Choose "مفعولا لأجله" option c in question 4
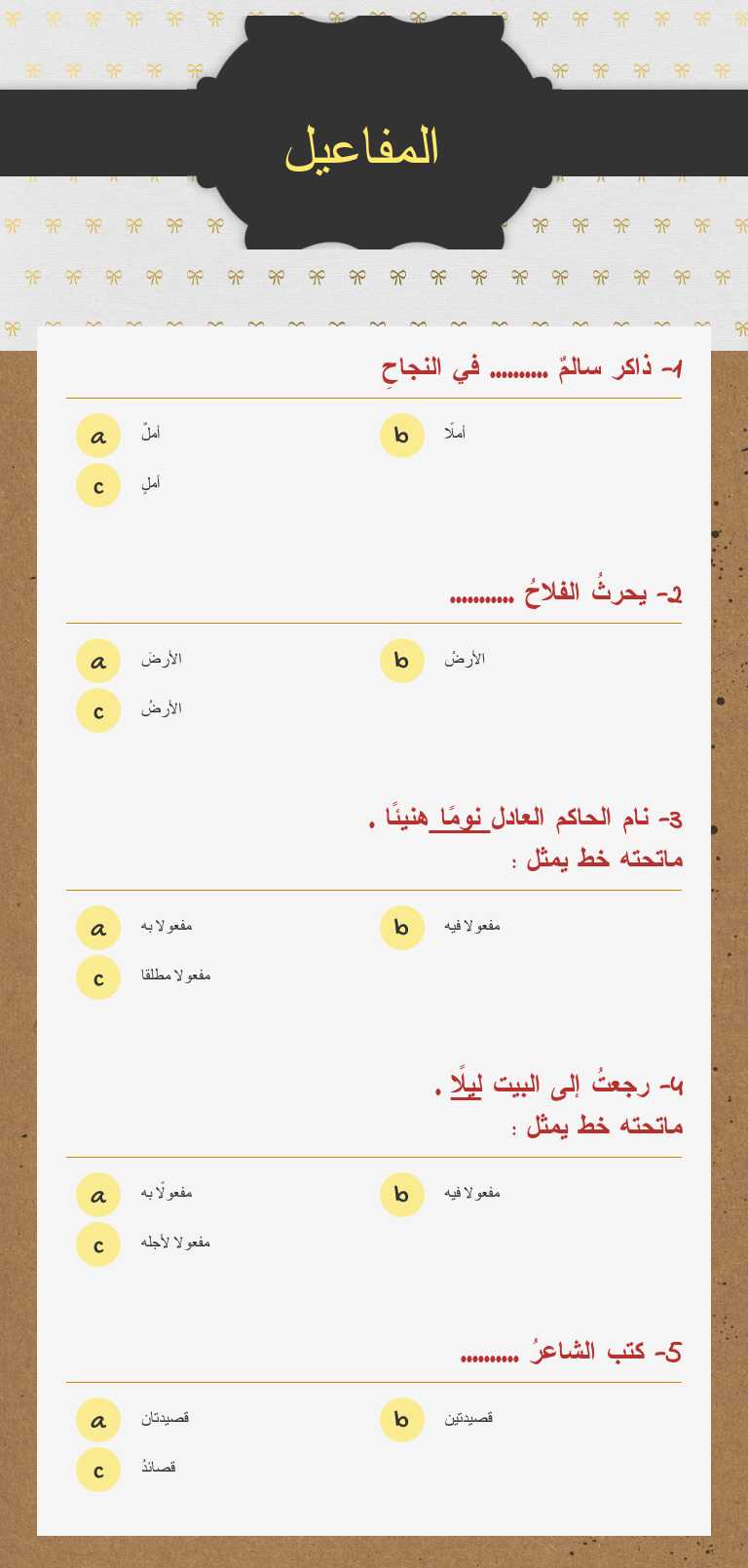The image size is (748, 1568). coord(97,1243)
